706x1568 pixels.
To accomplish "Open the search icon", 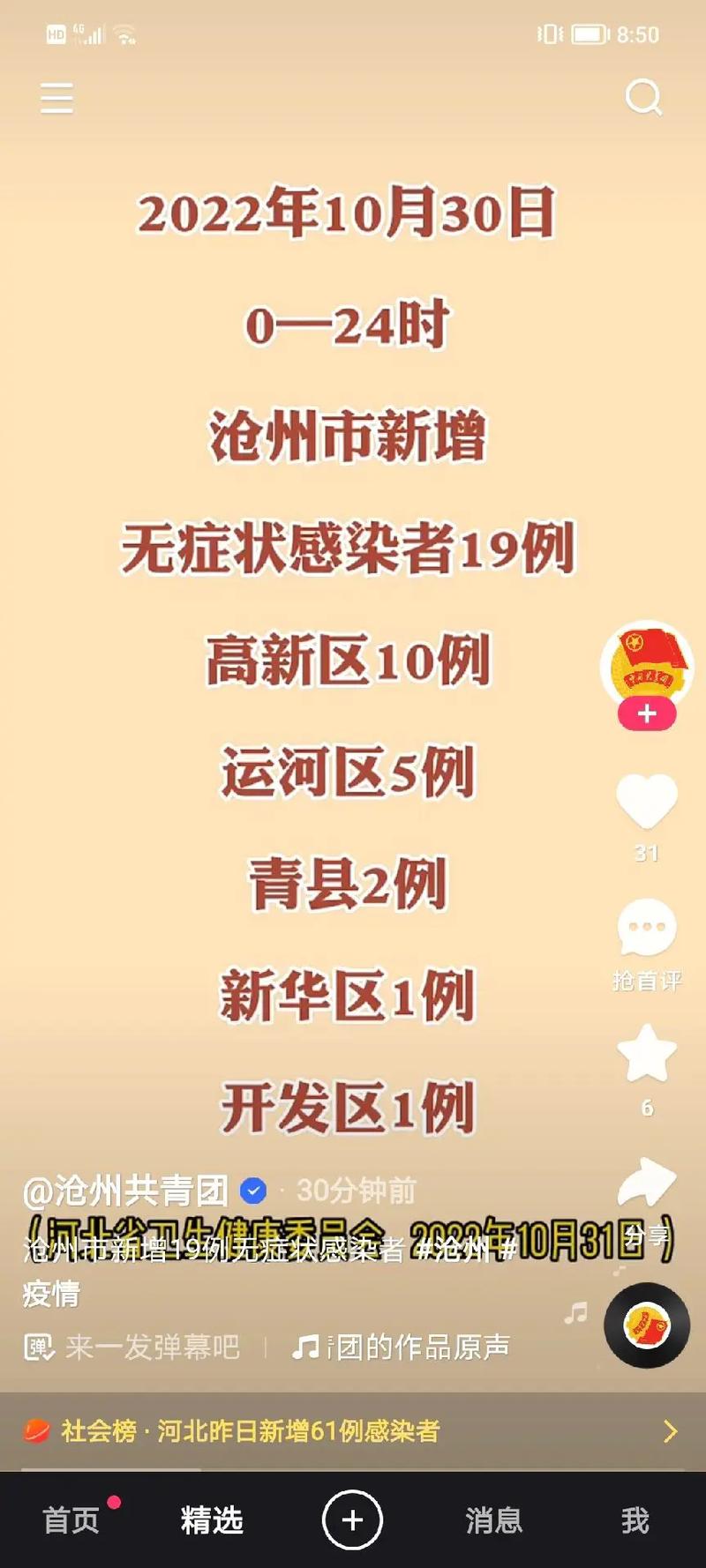I will click(x=645, y=97).
